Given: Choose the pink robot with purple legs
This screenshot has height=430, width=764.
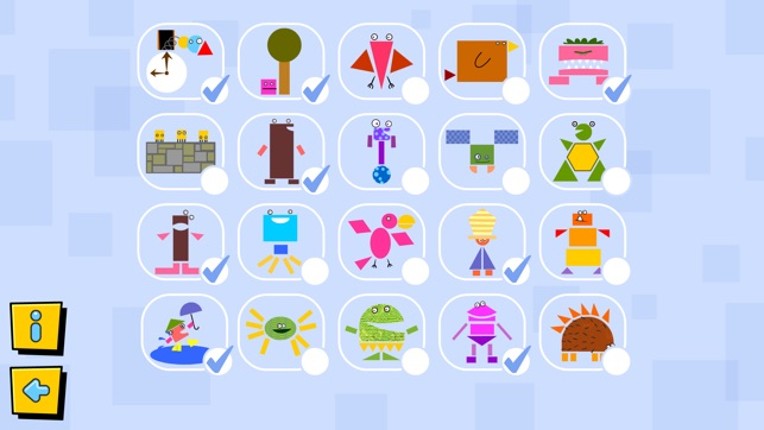Looking at the screenshot, I should pyautogui.click(x=481, y=332).
